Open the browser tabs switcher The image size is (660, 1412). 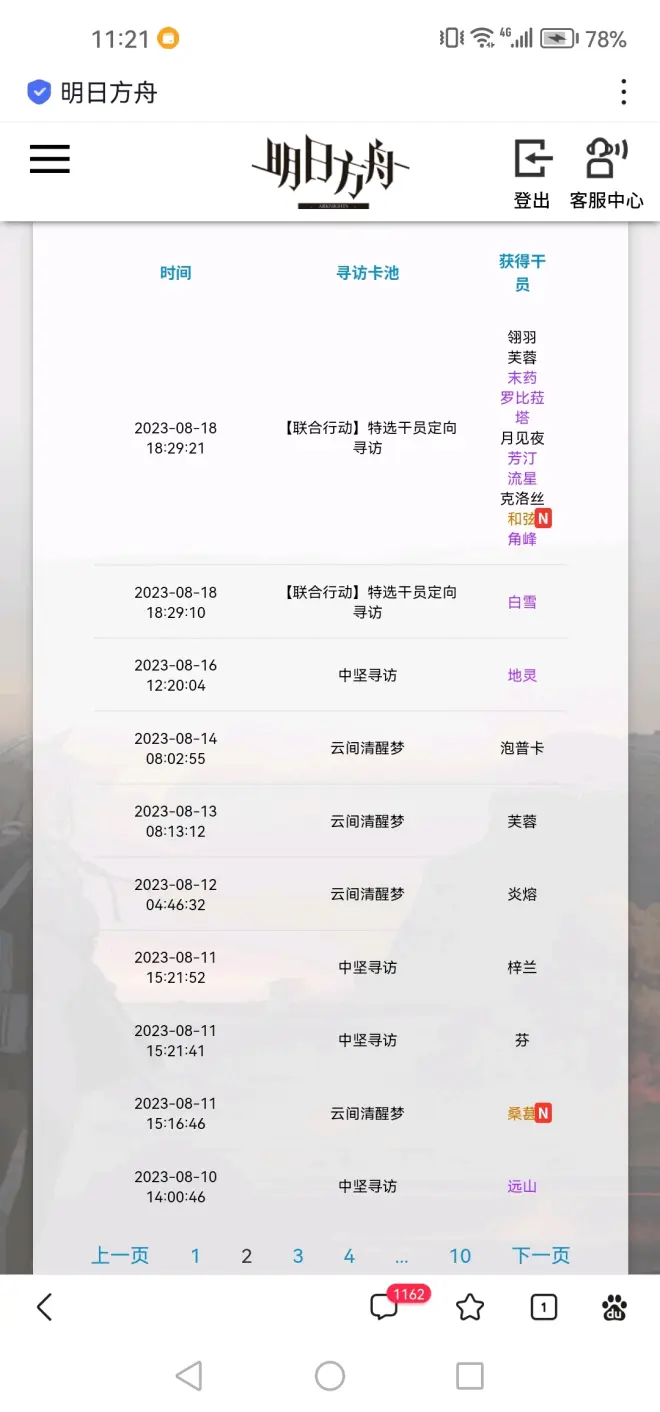543,1306
